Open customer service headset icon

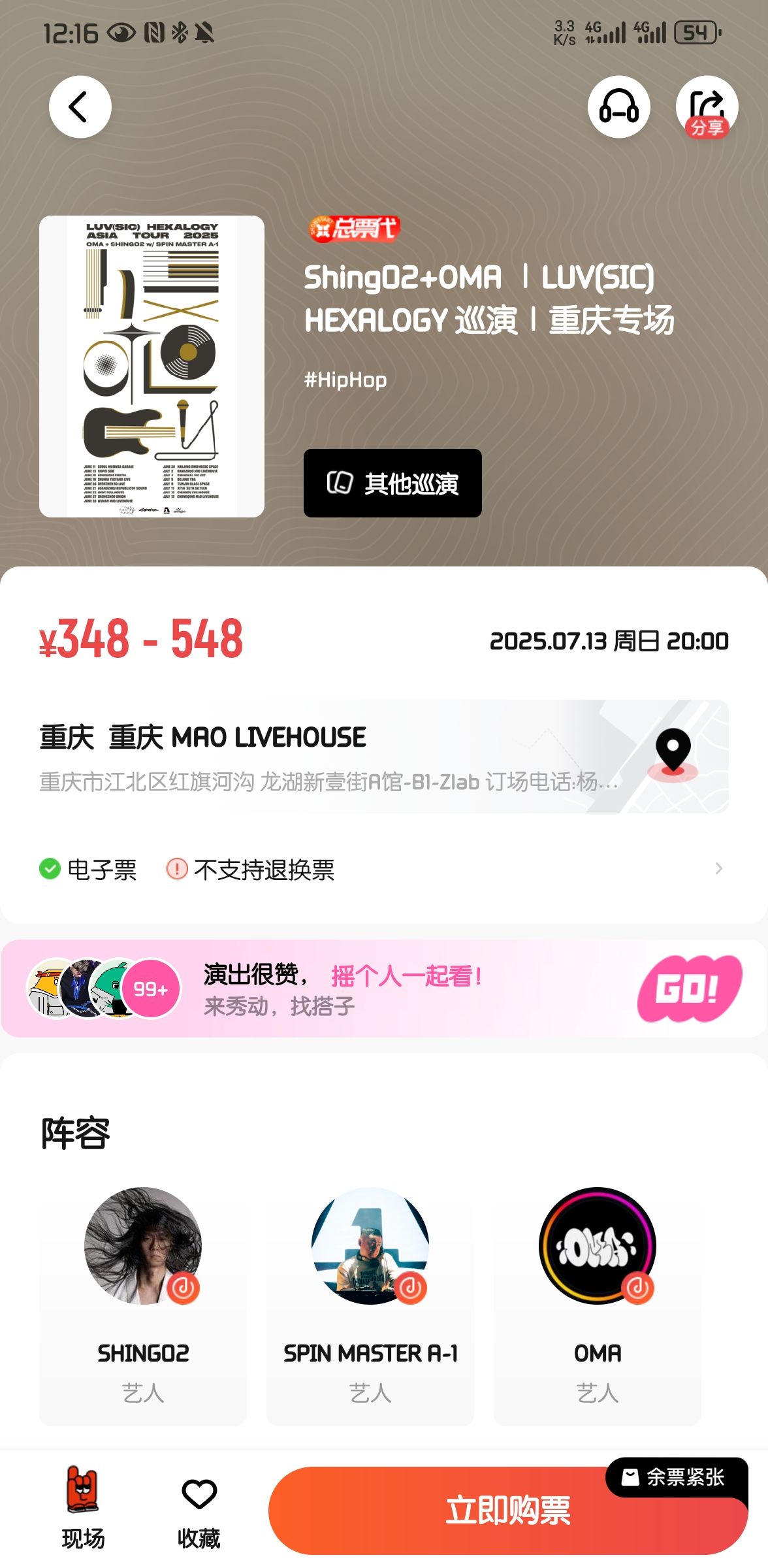pyautogui.click(x=618, y=106)
